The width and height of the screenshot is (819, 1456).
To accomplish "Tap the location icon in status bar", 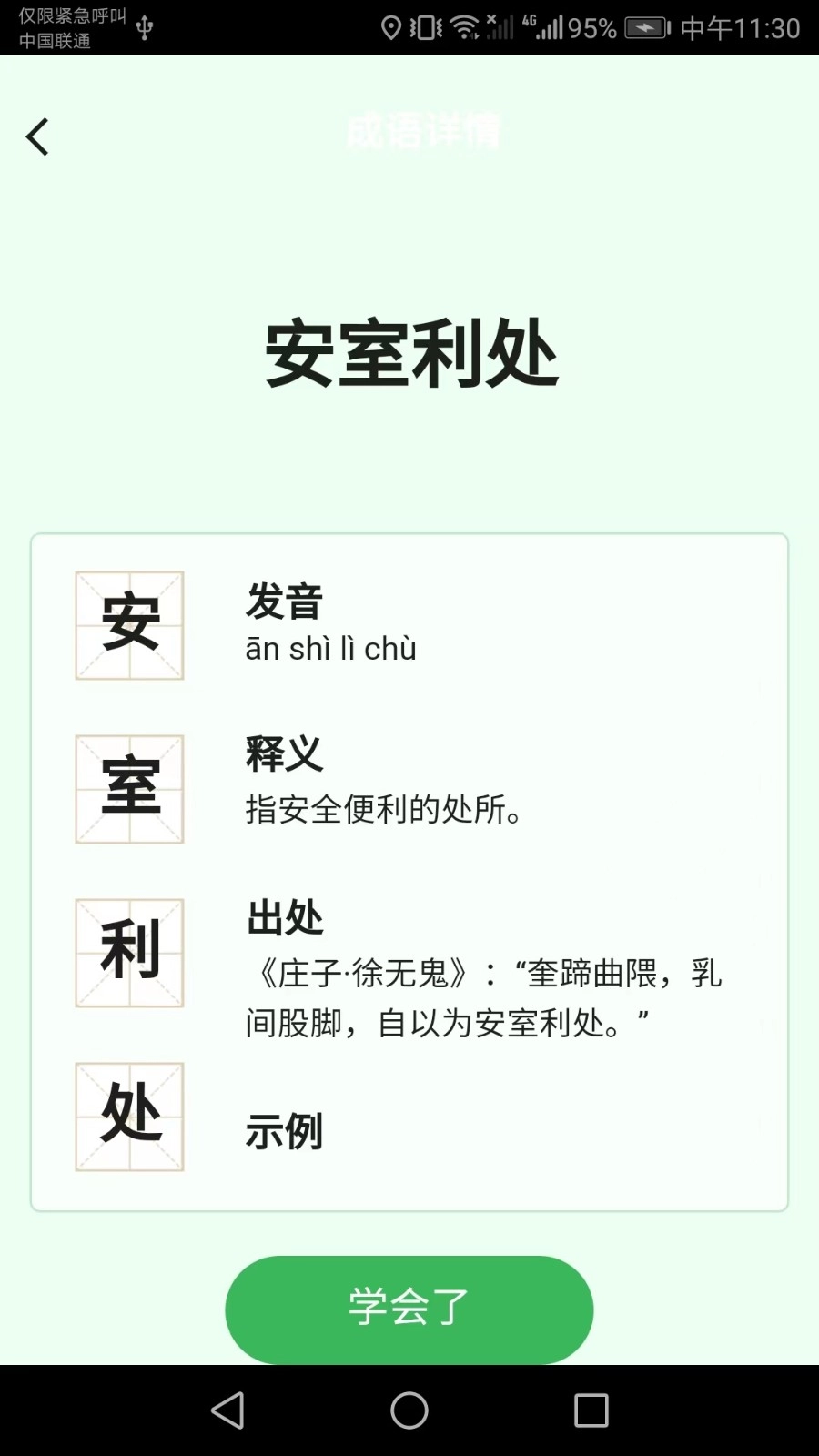I will 392,28.
